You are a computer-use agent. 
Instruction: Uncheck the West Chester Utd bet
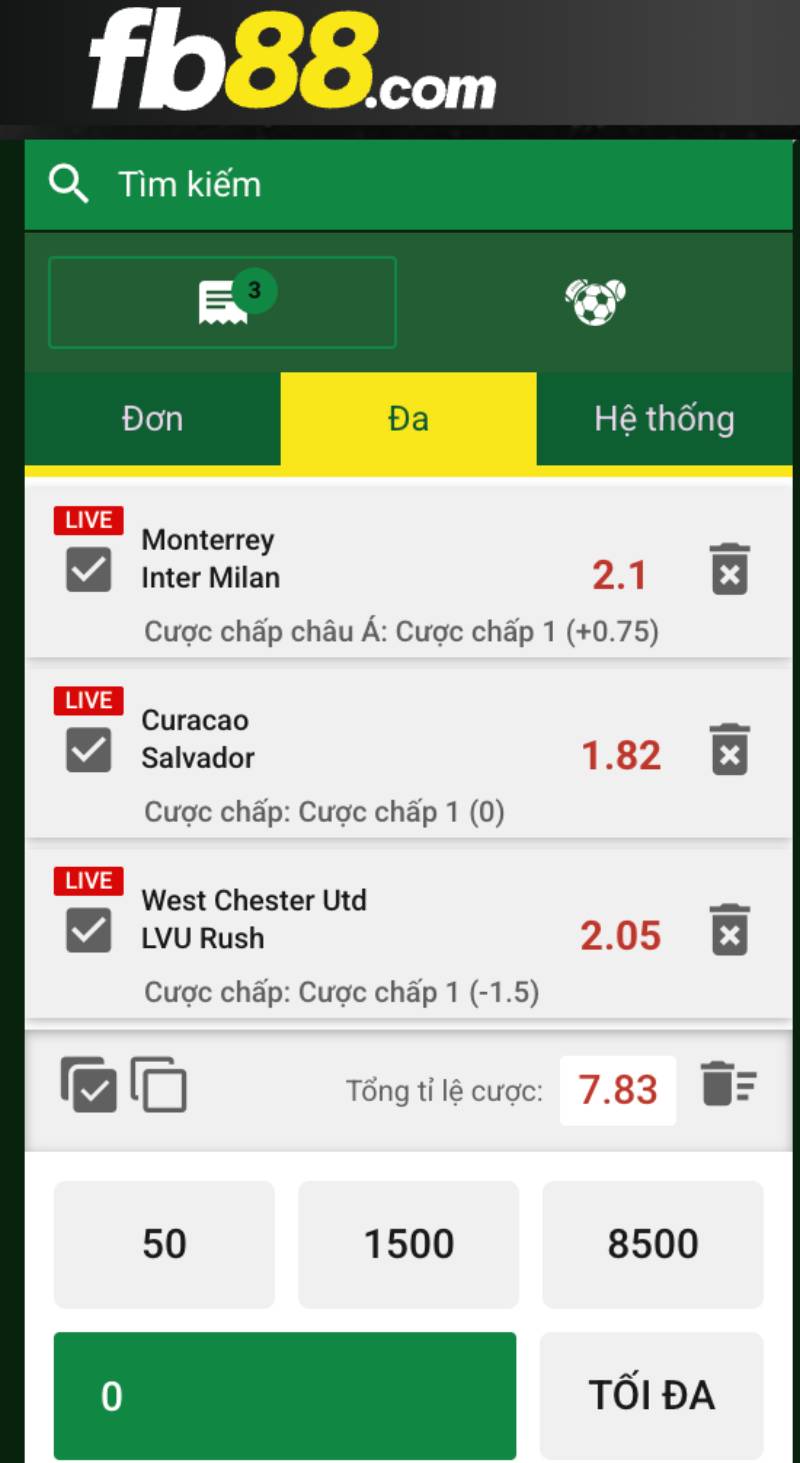88,930
